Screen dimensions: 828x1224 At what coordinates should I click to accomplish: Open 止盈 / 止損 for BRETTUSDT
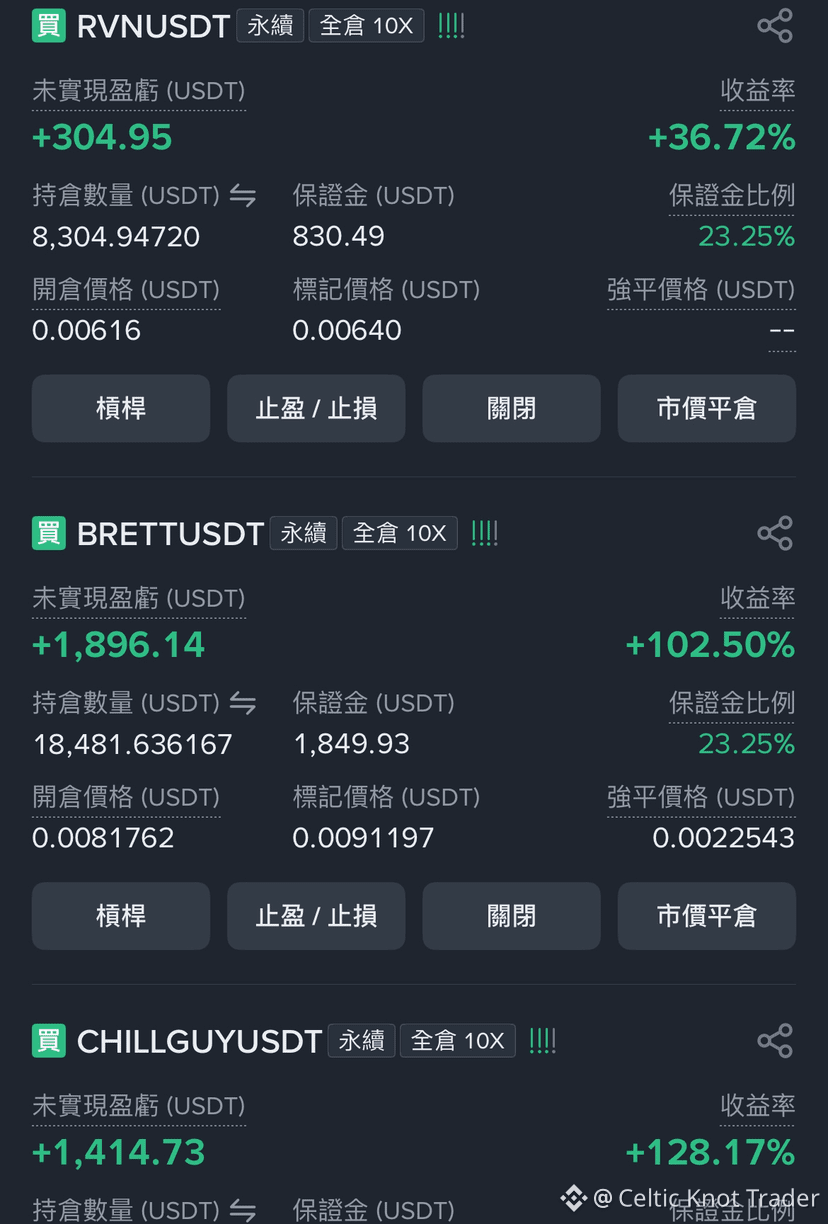tap(316, 915)
